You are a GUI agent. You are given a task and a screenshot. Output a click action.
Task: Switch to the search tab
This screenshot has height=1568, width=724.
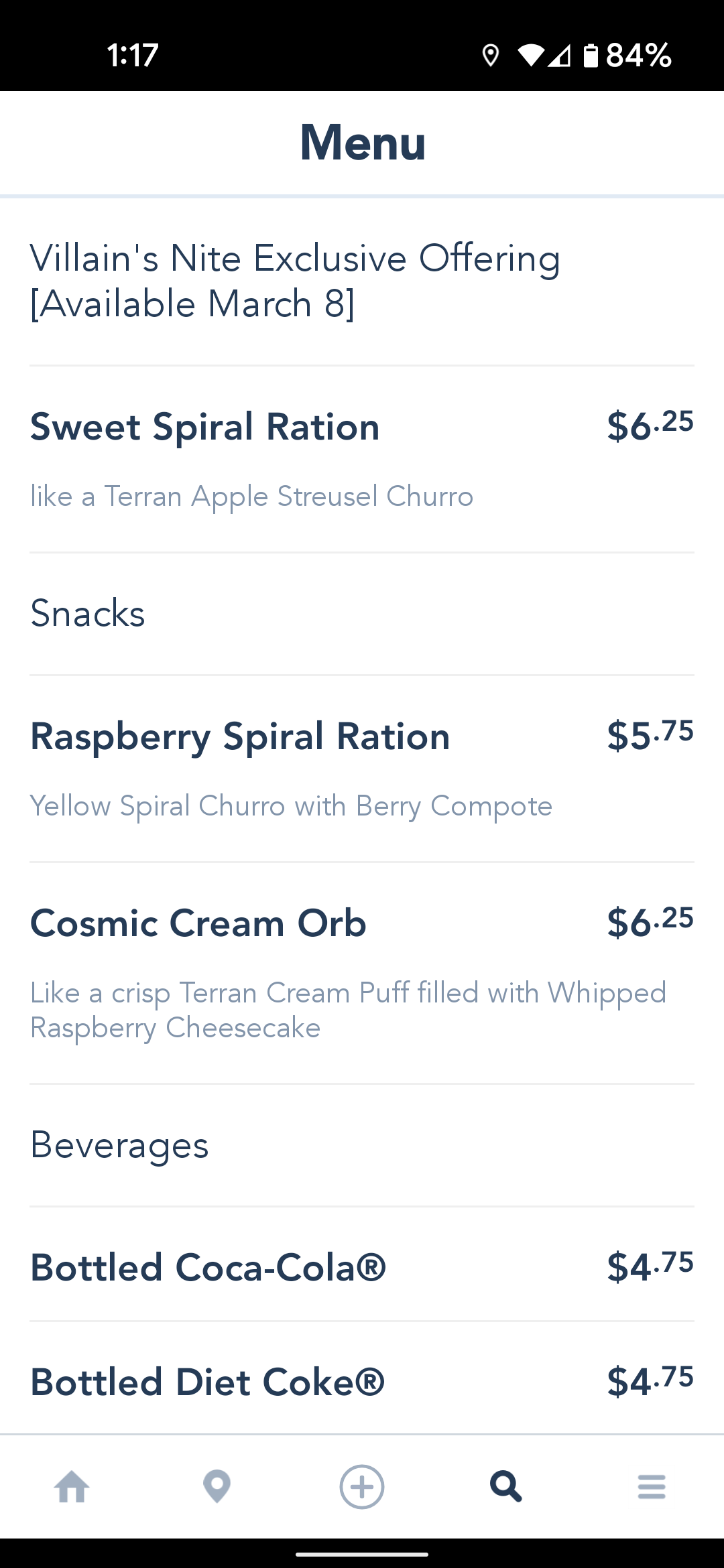click(506, 1487)
